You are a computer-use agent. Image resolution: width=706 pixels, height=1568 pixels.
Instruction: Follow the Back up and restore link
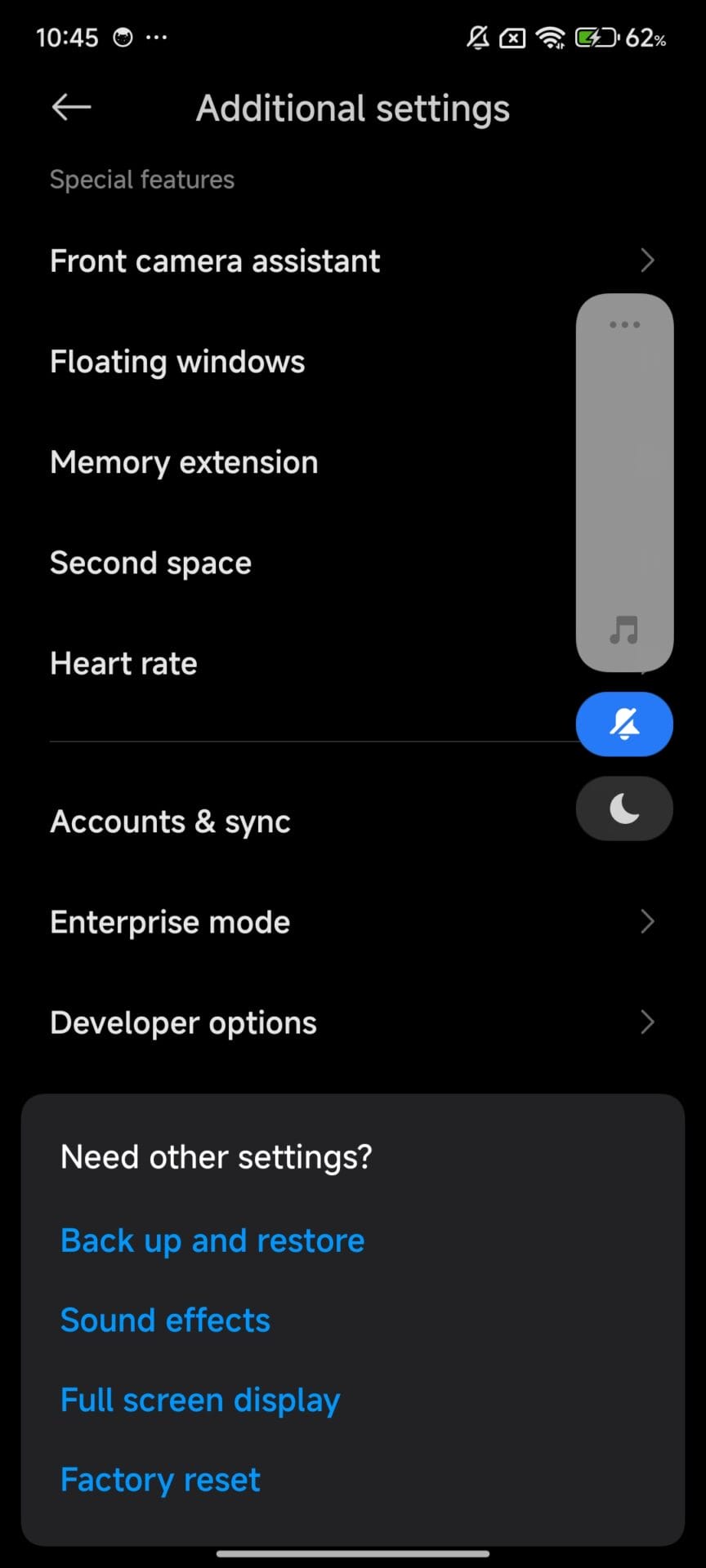(212, 1241)
